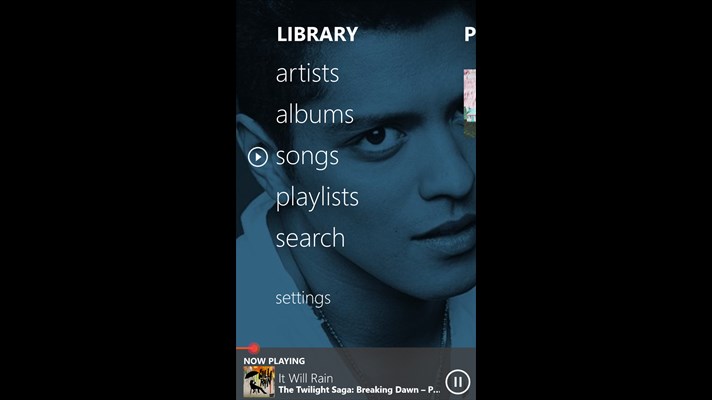Pause It Will Rain
This screenshot has height=400, width=712.
(456, 381)
